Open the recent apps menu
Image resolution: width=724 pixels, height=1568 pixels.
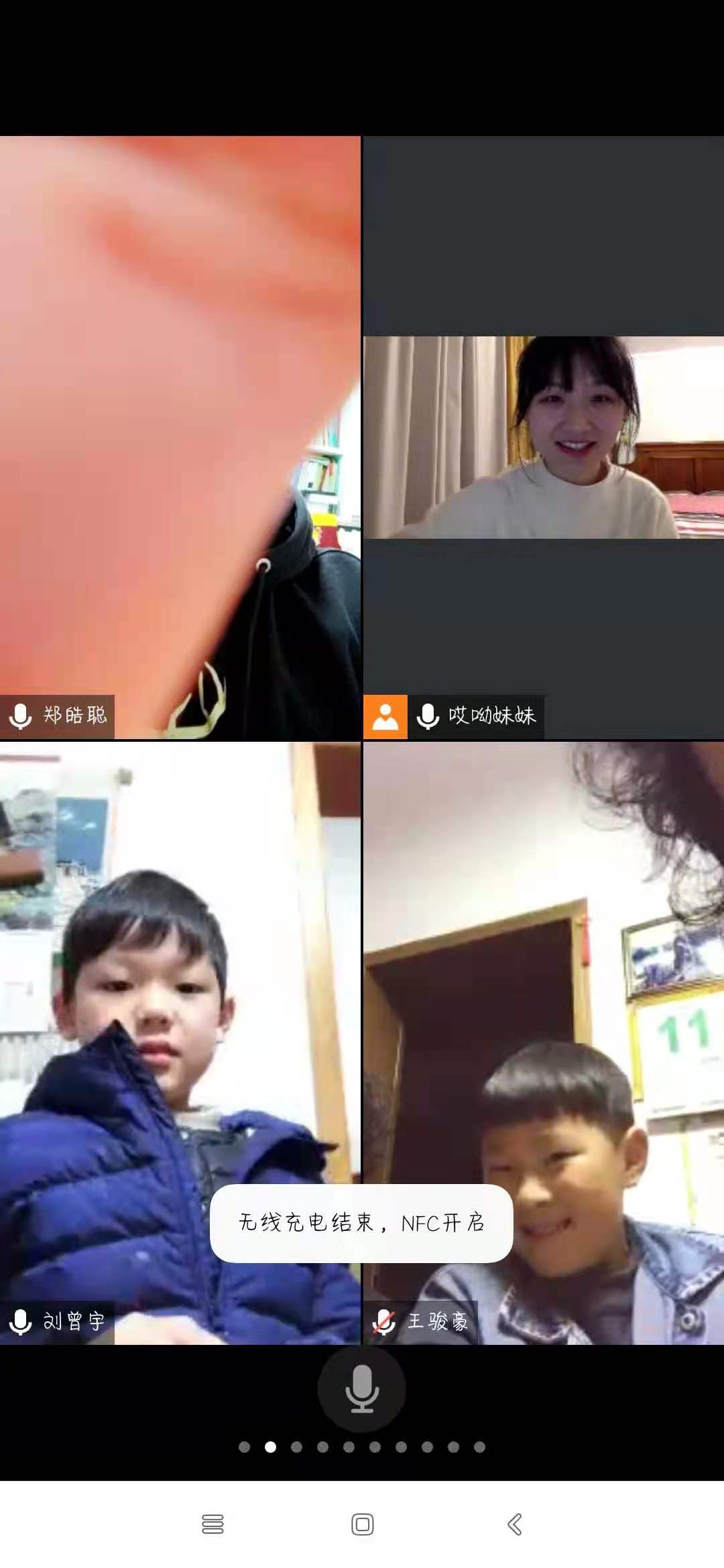[213, 1524]
